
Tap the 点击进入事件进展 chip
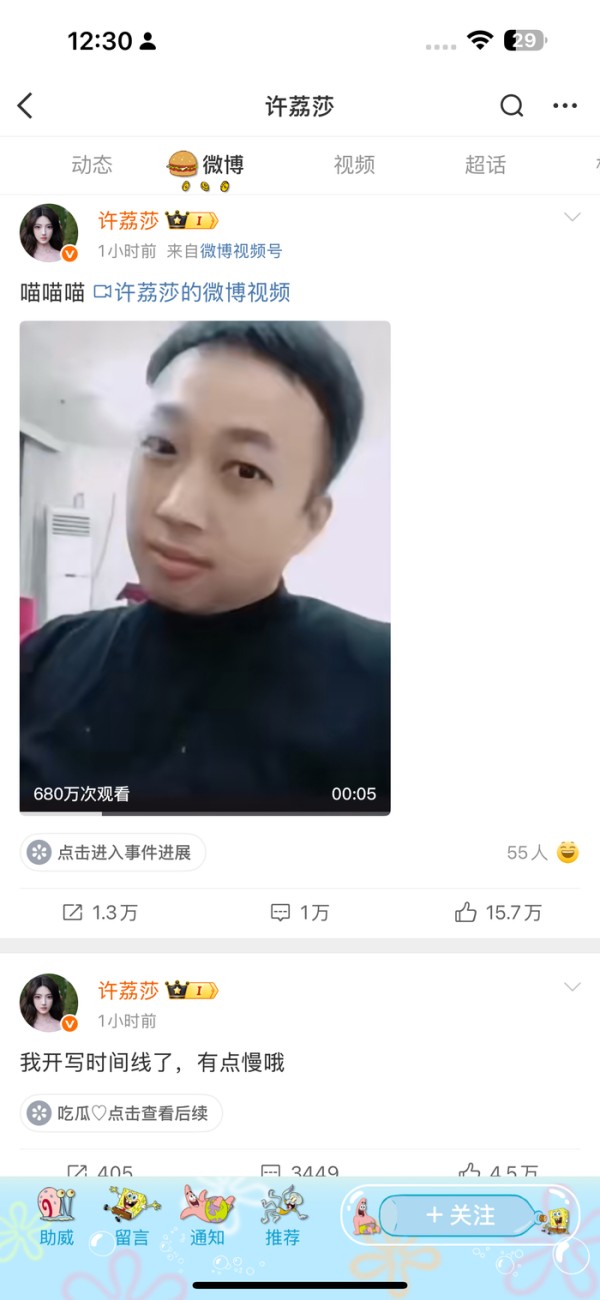113,853
